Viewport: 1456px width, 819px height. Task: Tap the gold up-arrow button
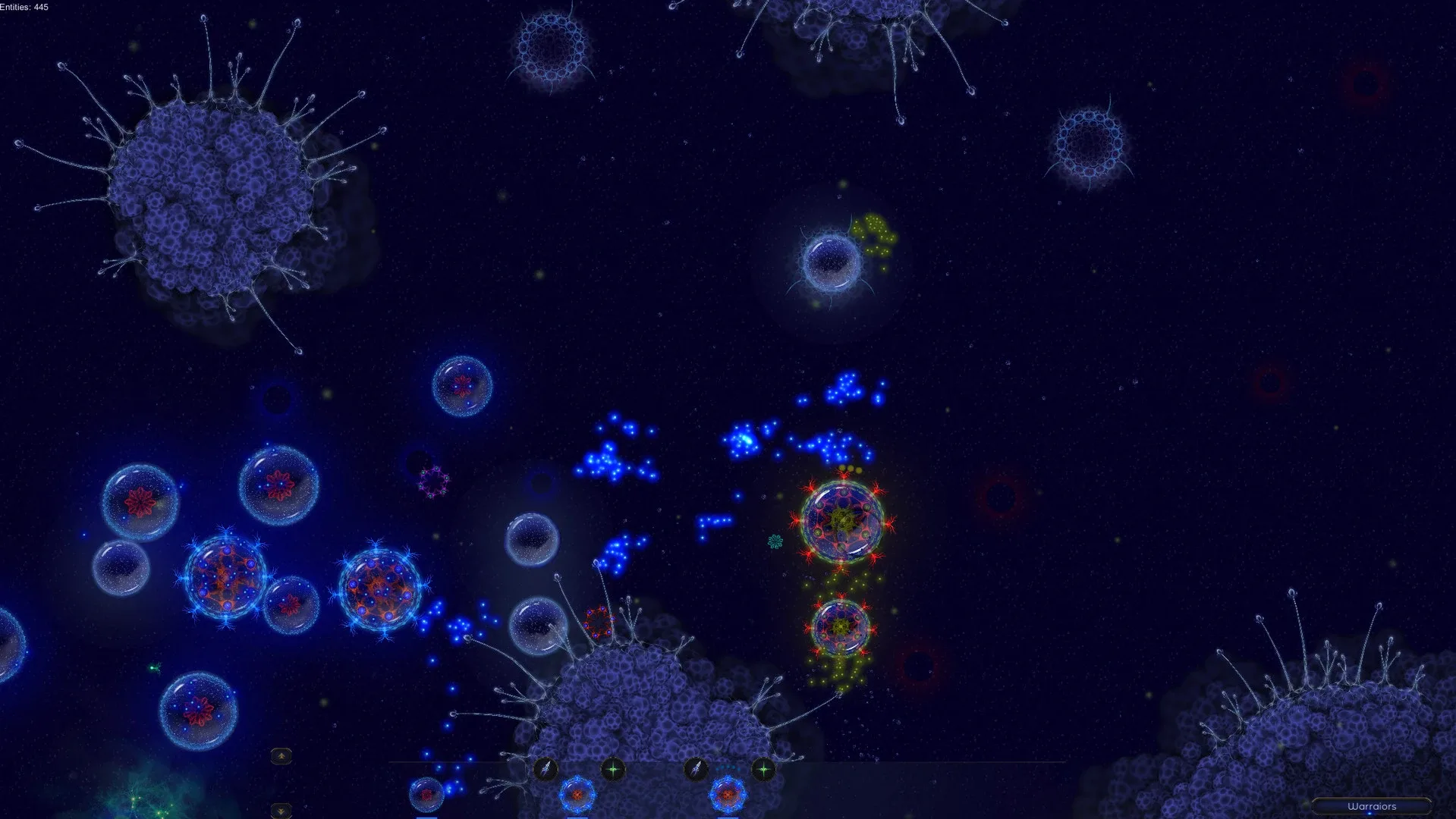click(x=281, y=755)
